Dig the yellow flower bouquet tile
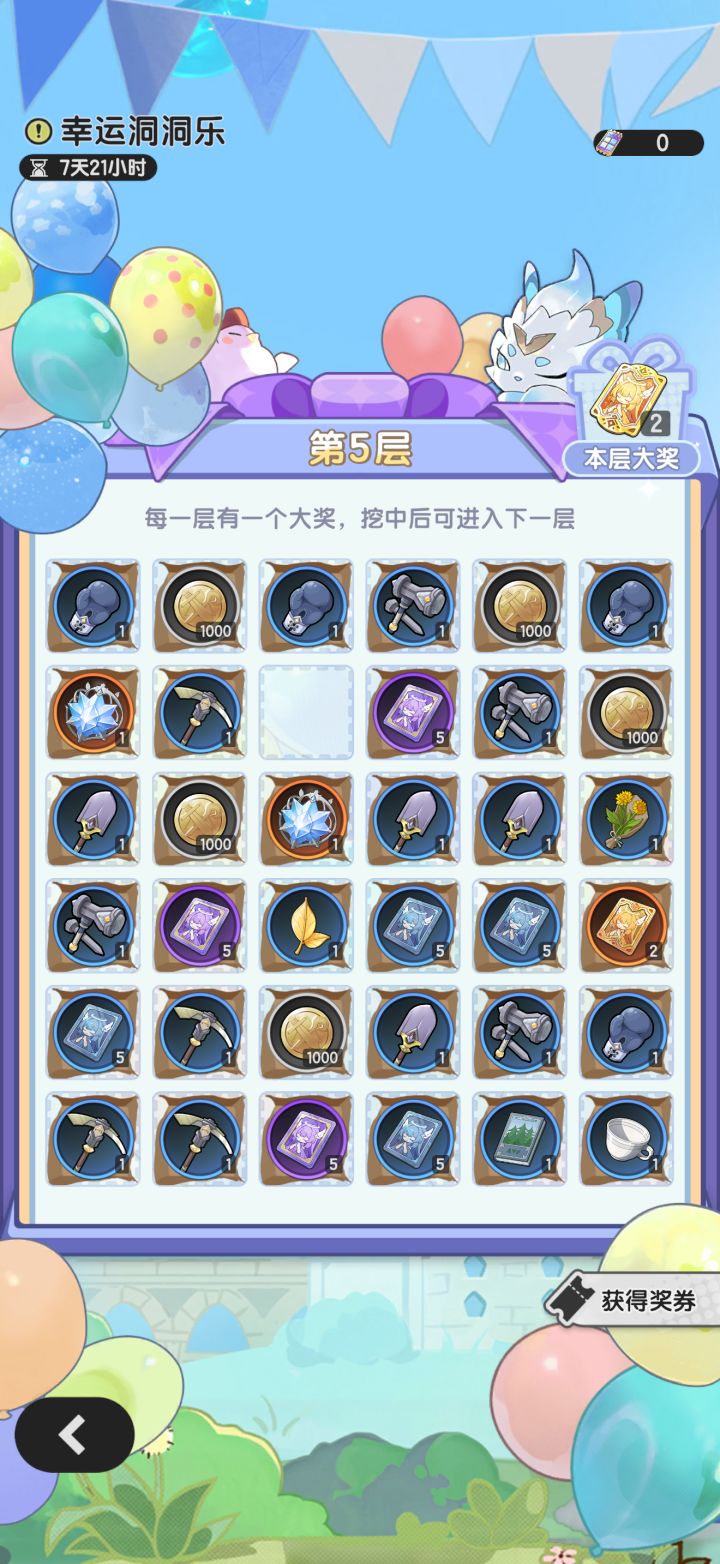 coord(626,819)
